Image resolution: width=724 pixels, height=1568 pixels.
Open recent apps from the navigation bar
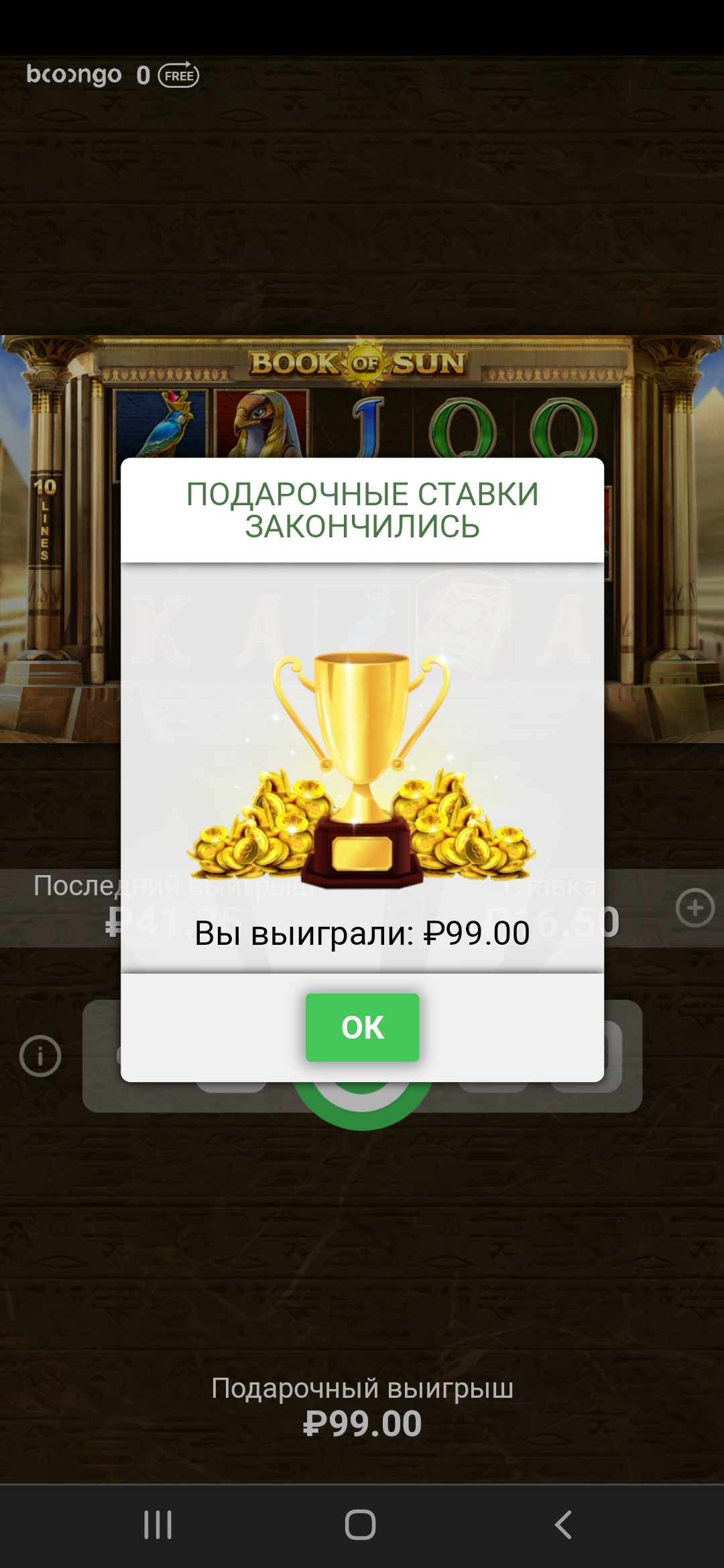pyautogui.click(x=158, y=1524)
